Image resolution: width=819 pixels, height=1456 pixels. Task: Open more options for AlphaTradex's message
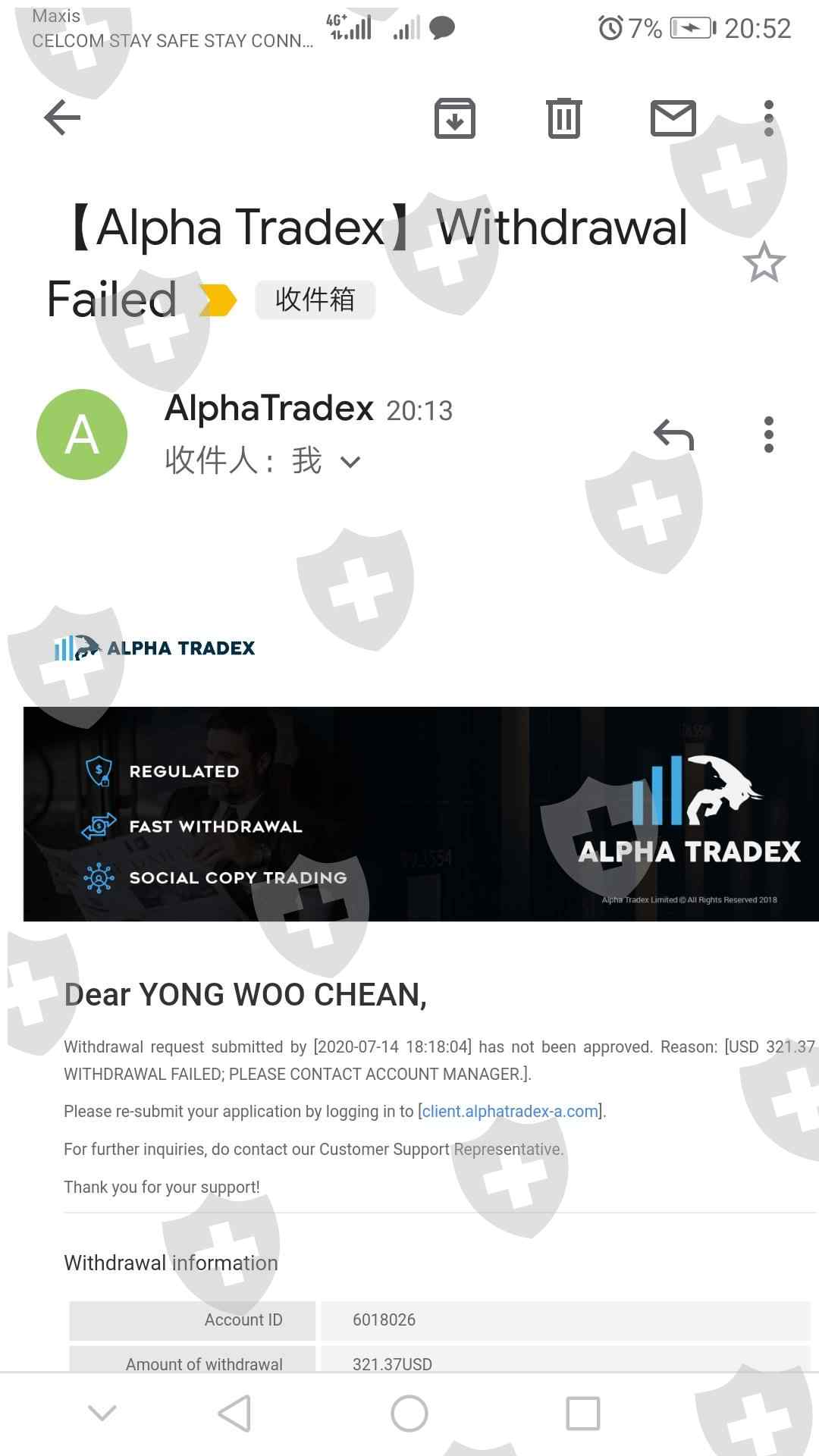coord(769,435)
